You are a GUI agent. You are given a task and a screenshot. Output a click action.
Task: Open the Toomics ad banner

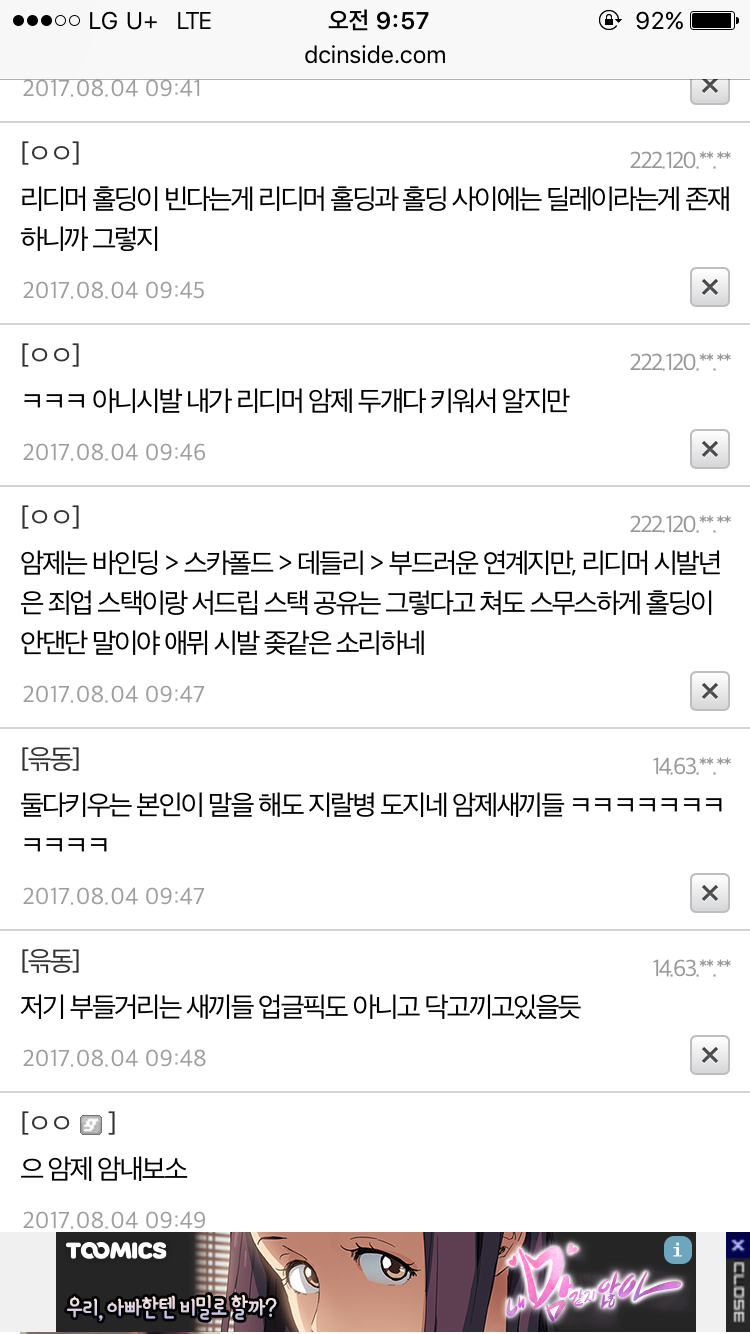click(x=375, y=1283)
